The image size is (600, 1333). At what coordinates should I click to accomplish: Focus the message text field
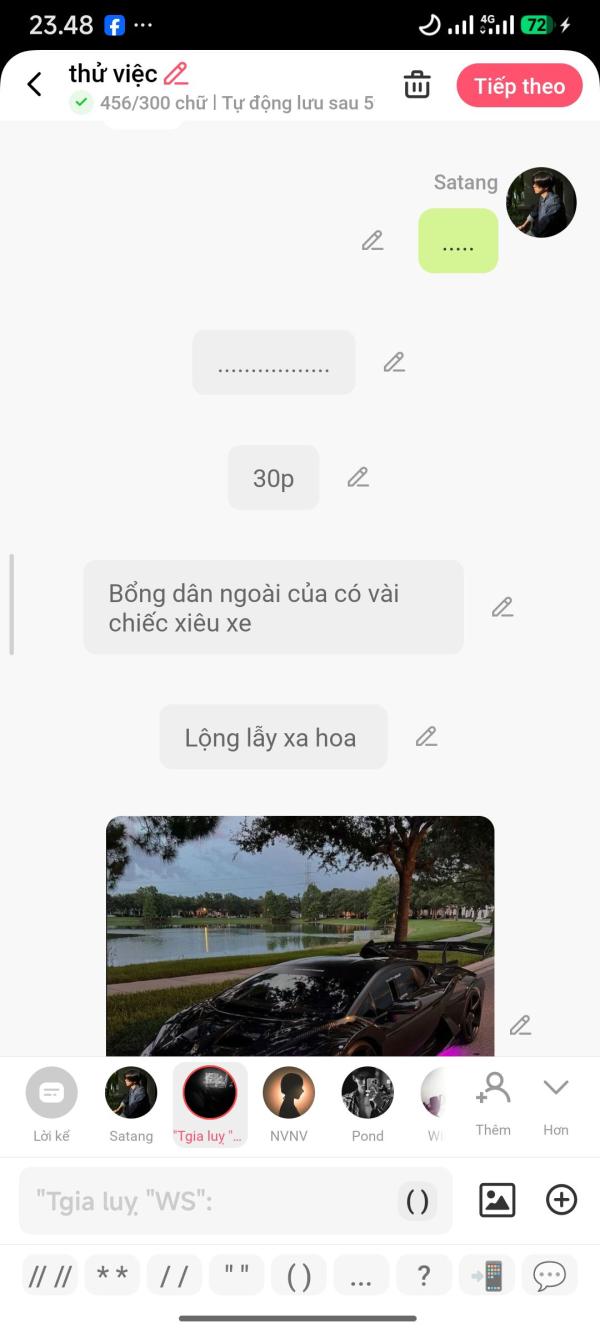(x=210, y=1200)
